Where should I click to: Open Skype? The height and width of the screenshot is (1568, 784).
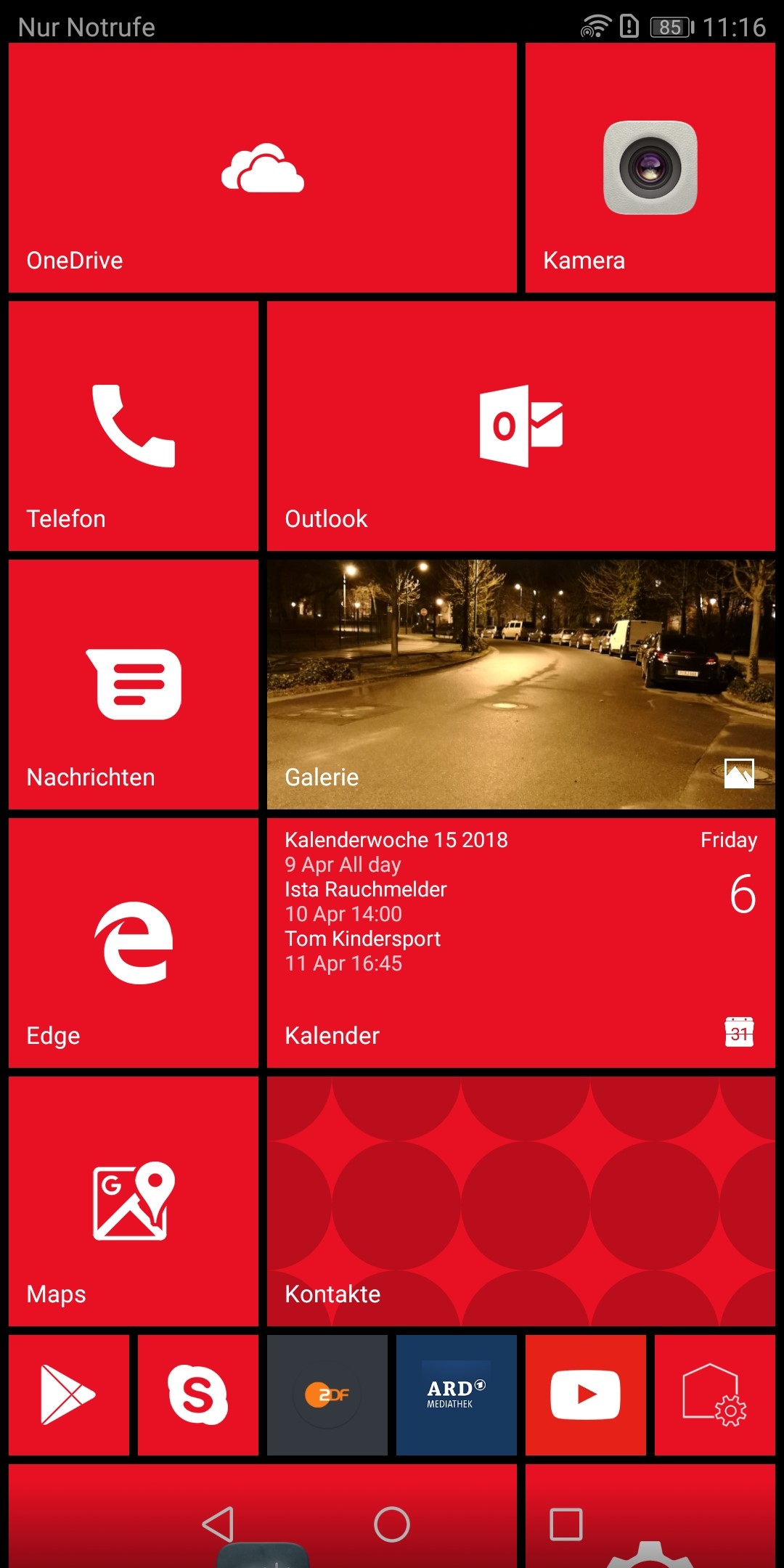tap(198, 1395)
